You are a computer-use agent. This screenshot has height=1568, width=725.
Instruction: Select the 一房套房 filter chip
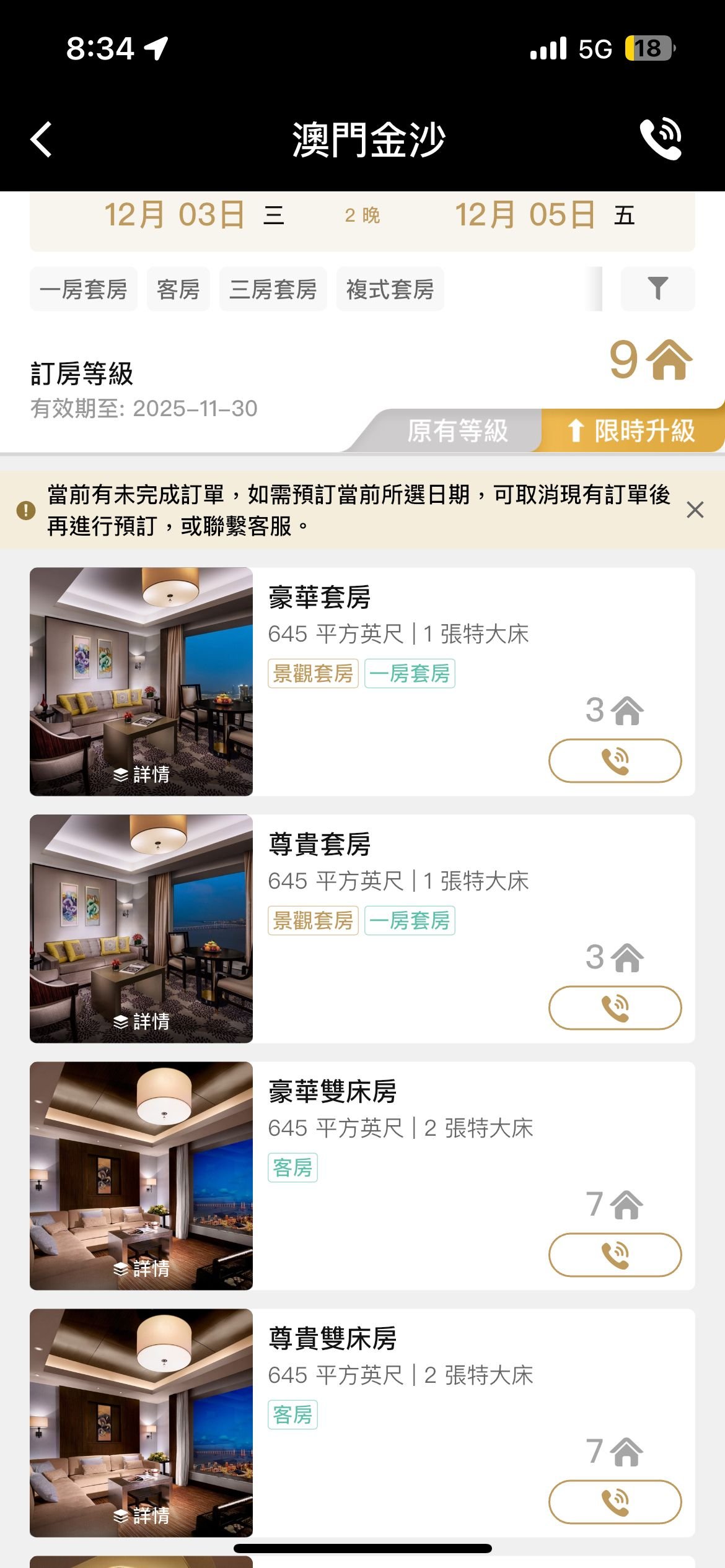point(83,289)
